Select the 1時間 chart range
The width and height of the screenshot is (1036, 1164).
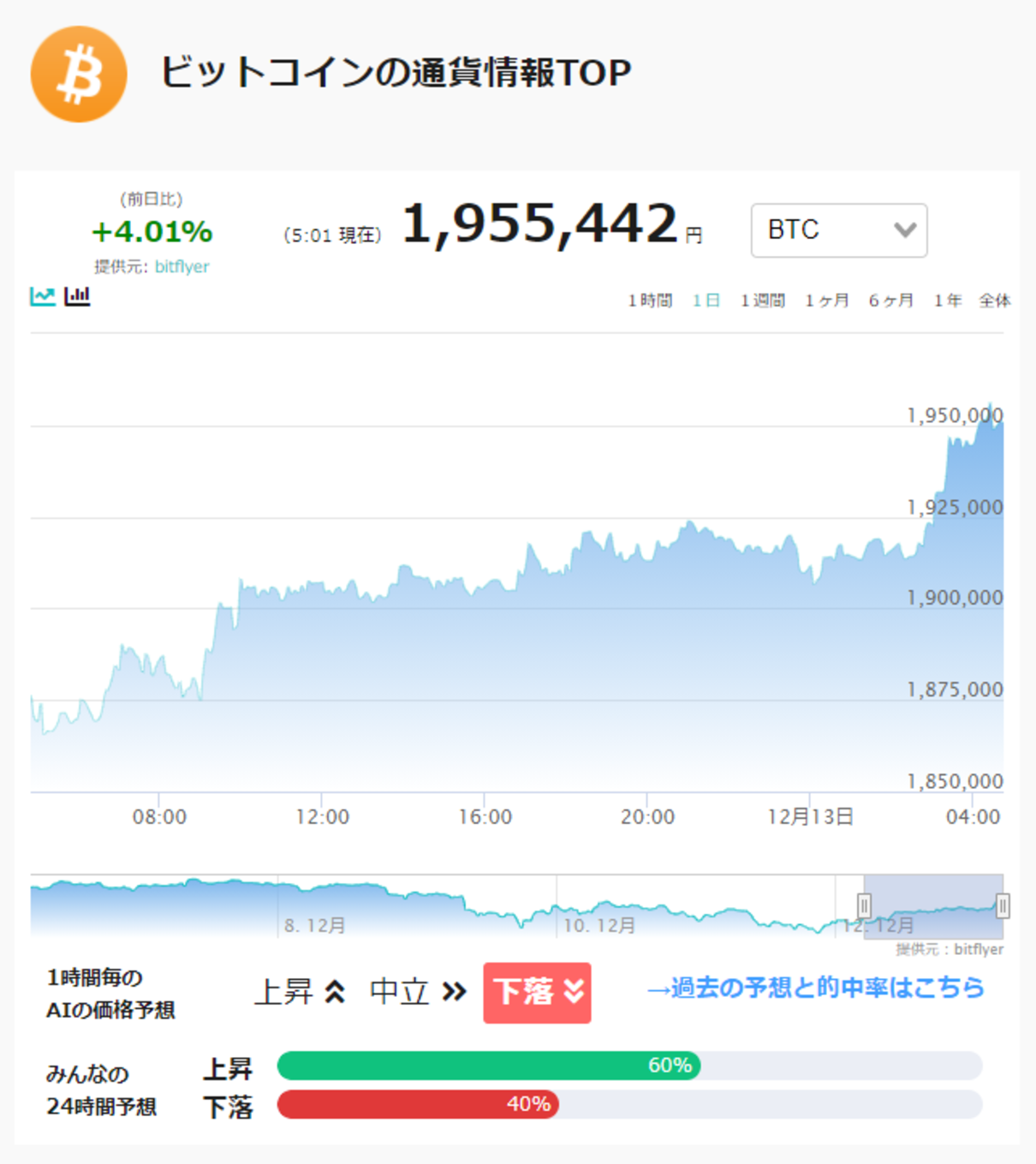coord(650,301)
